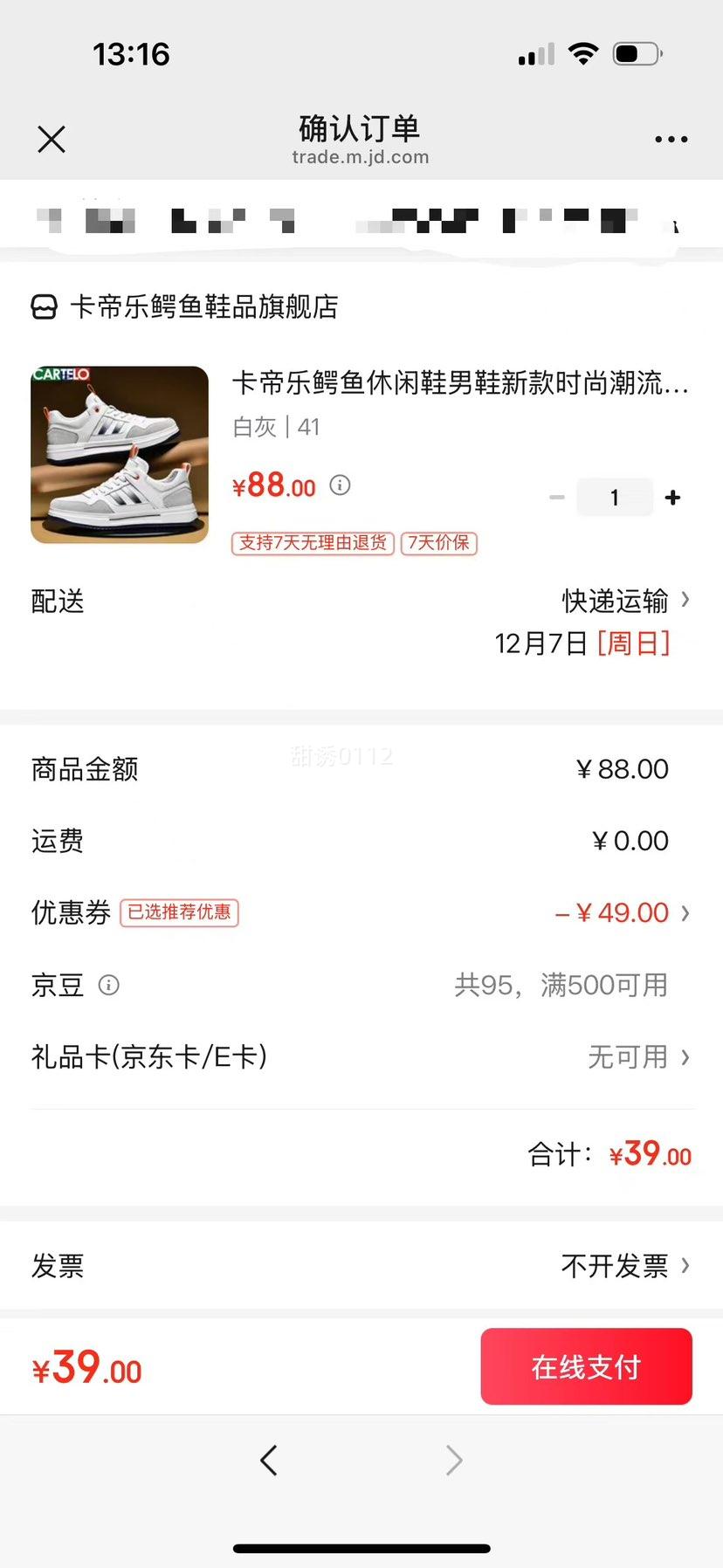This screenshot has height=1568, width=723.
Task: Pay now with 在线支付
Action: (x=586, y=1366)
